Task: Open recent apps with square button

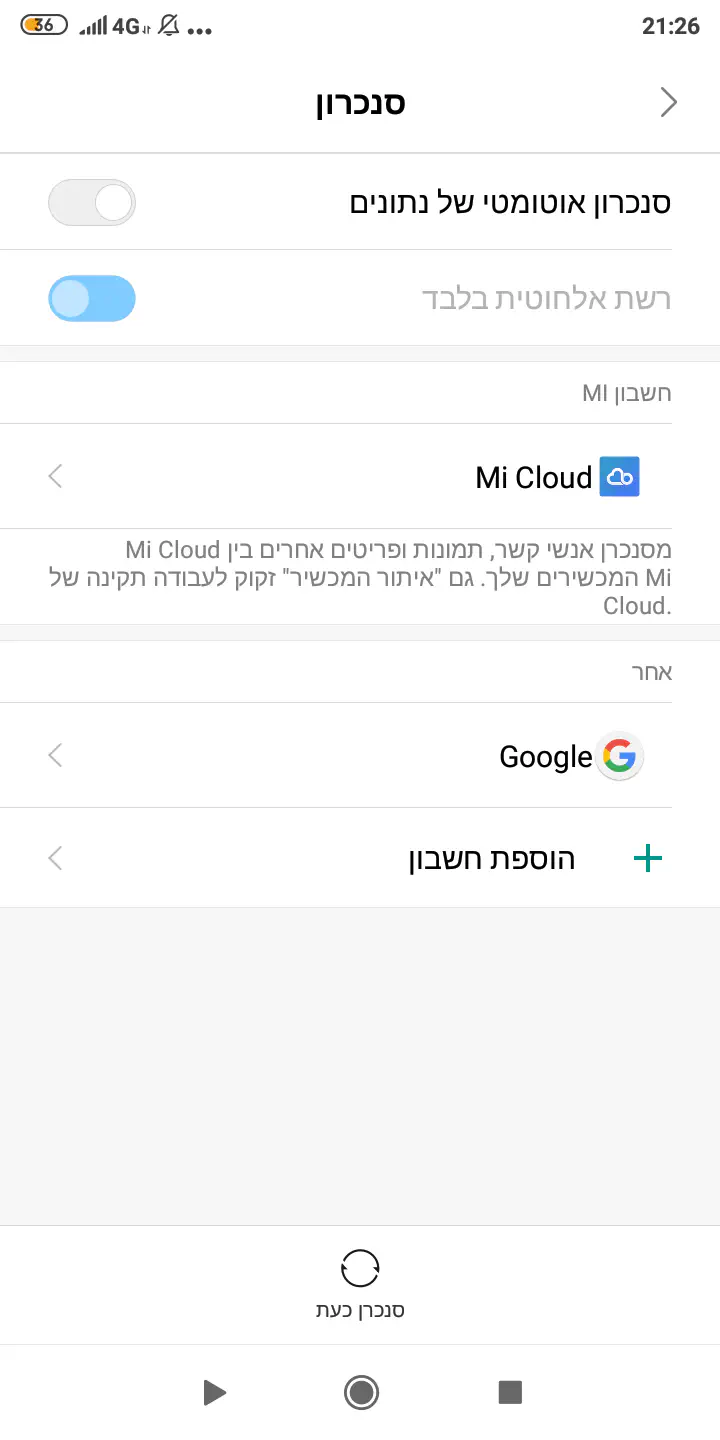Action: pyautogui.click(x=510, y=1392)
